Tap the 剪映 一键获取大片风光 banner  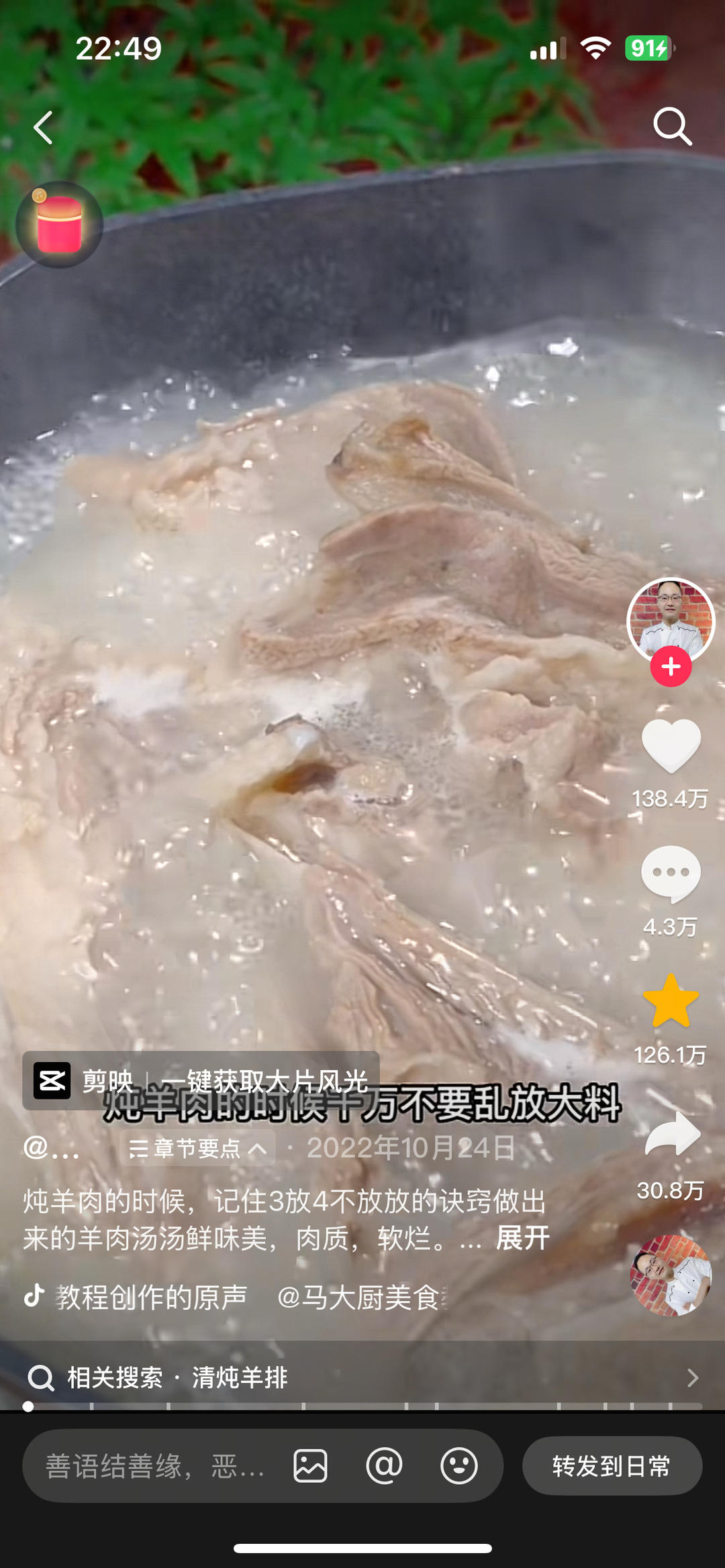(201, 1080)
